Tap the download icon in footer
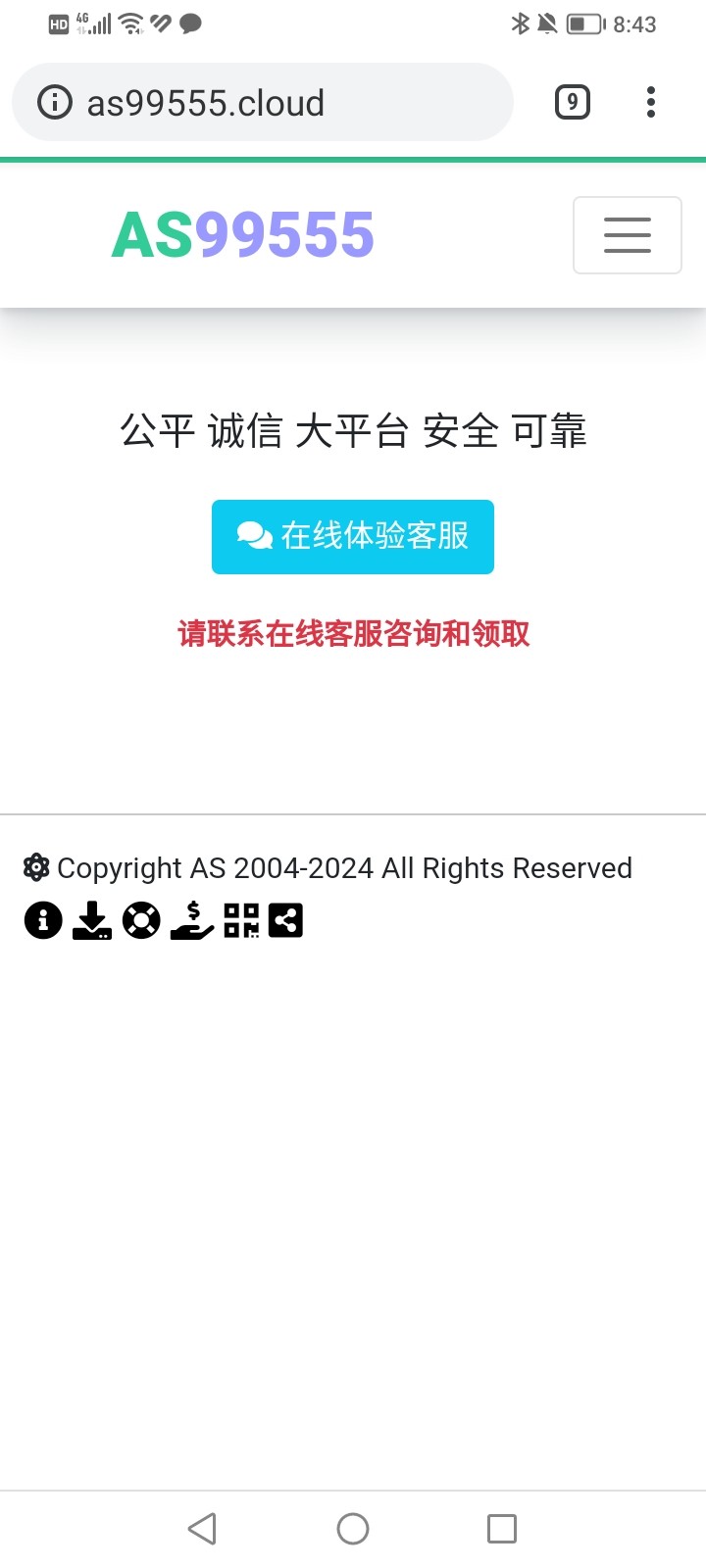Screen dimensions: 706x1568 92,920
